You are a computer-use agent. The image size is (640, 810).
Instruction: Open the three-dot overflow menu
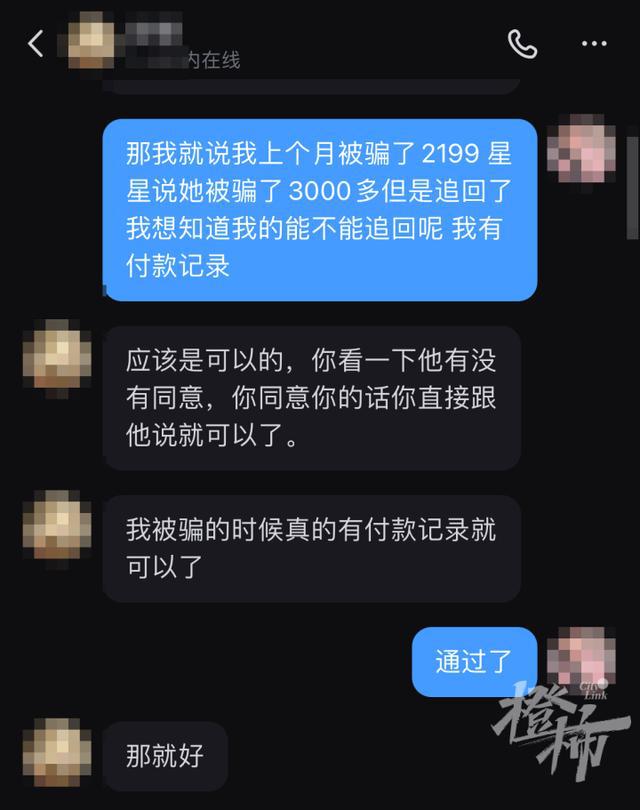point(594,43)
